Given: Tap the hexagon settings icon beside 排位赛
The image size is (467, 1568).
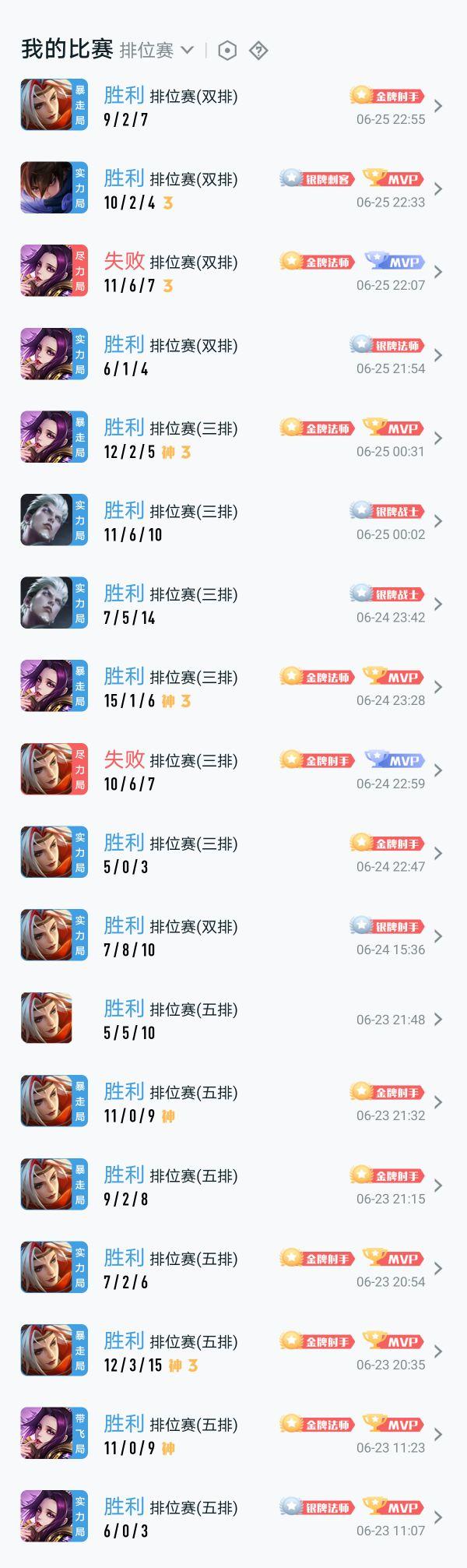Looking at the screenshot, I should [x=226, y=51].
